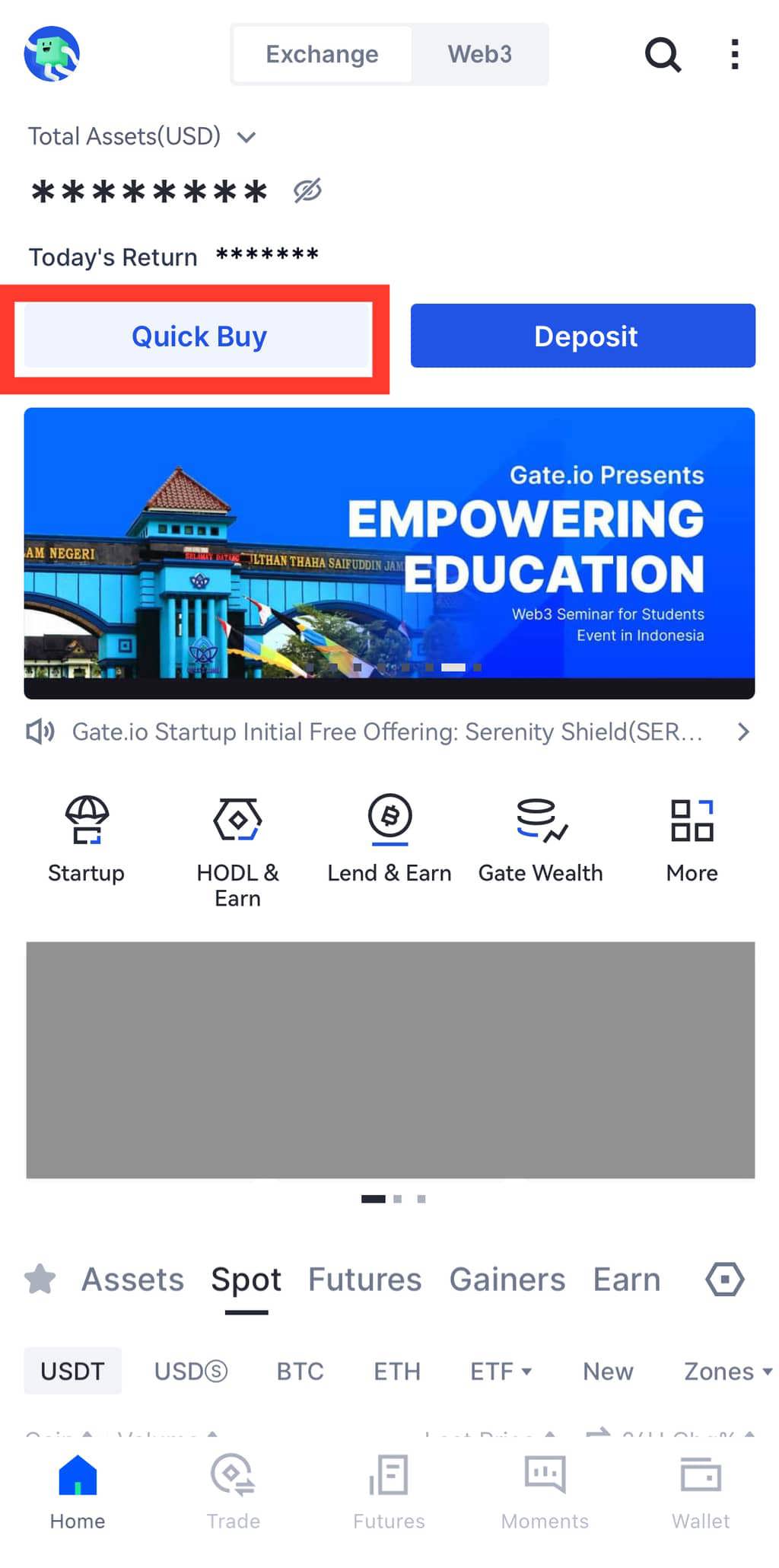Viewport: 779px width, 1568px height.
Task: Open the search icon
Action: click(662, 55)
